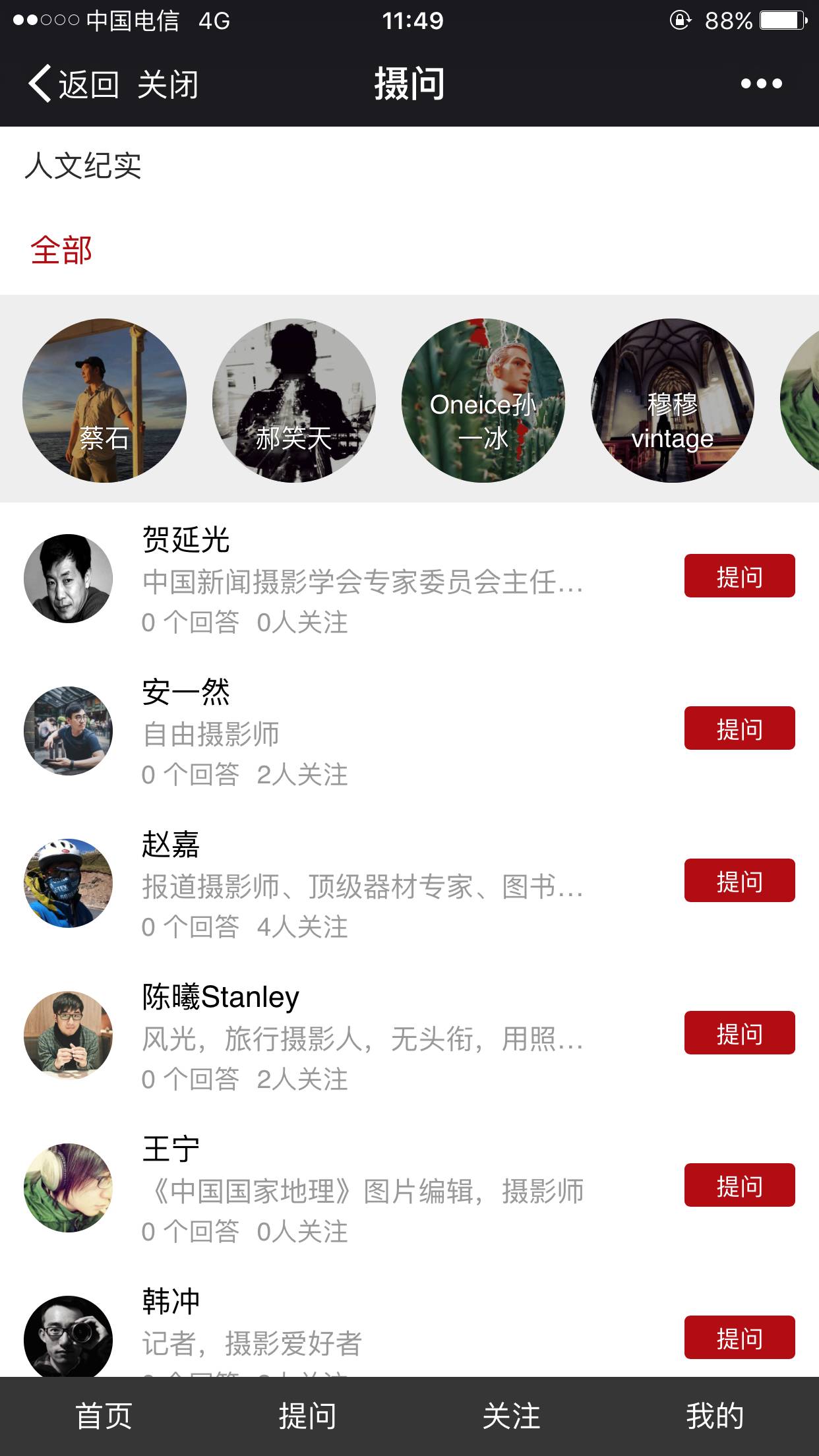Switch to the 提问 bottom tab
Screen dimensions: 819x1456
307,1416
